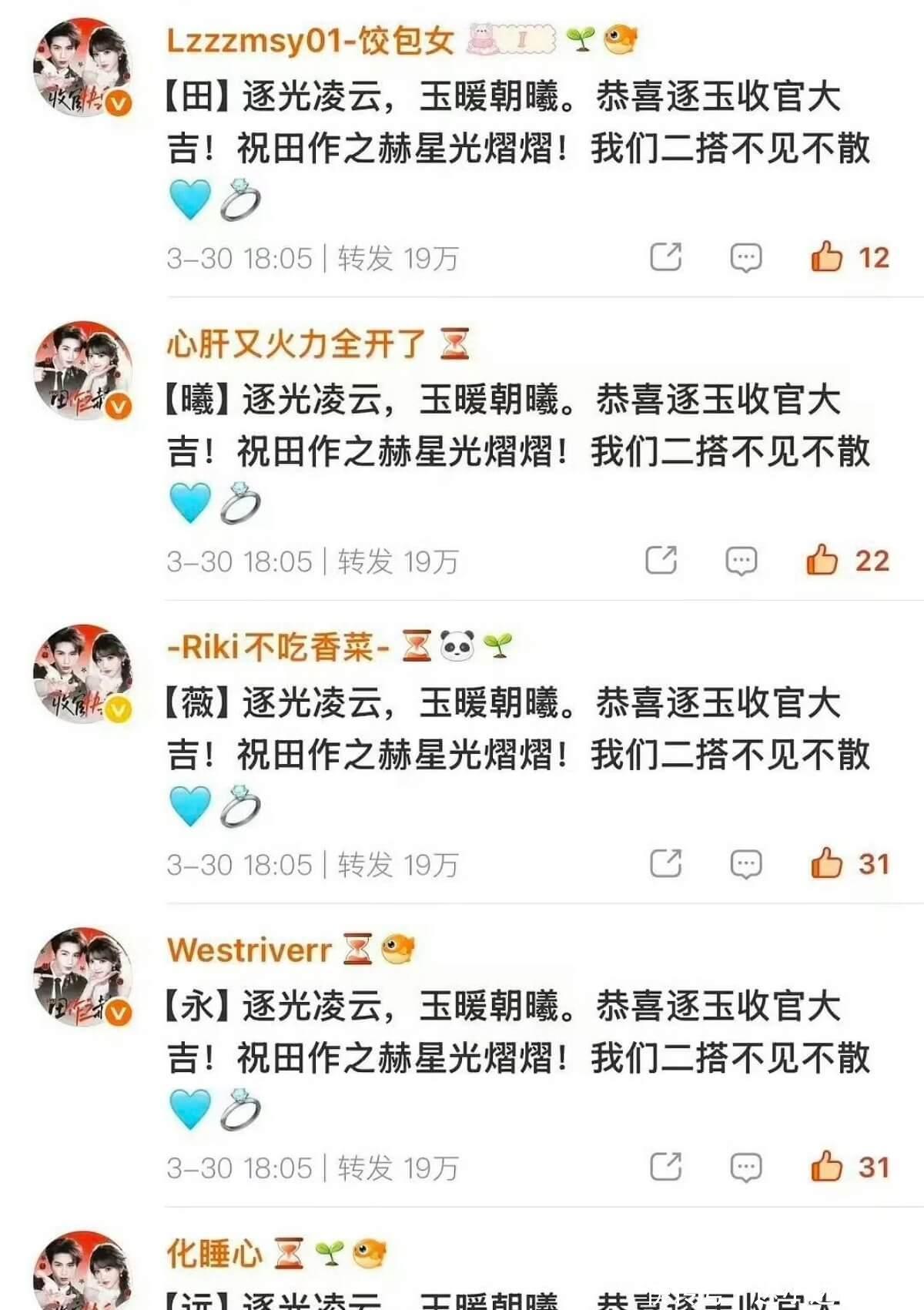Viewport: 924px width, 1310px height.
Task: Like Westriverr's comment
Action: pyautogui.click(x=826, y=1167)
